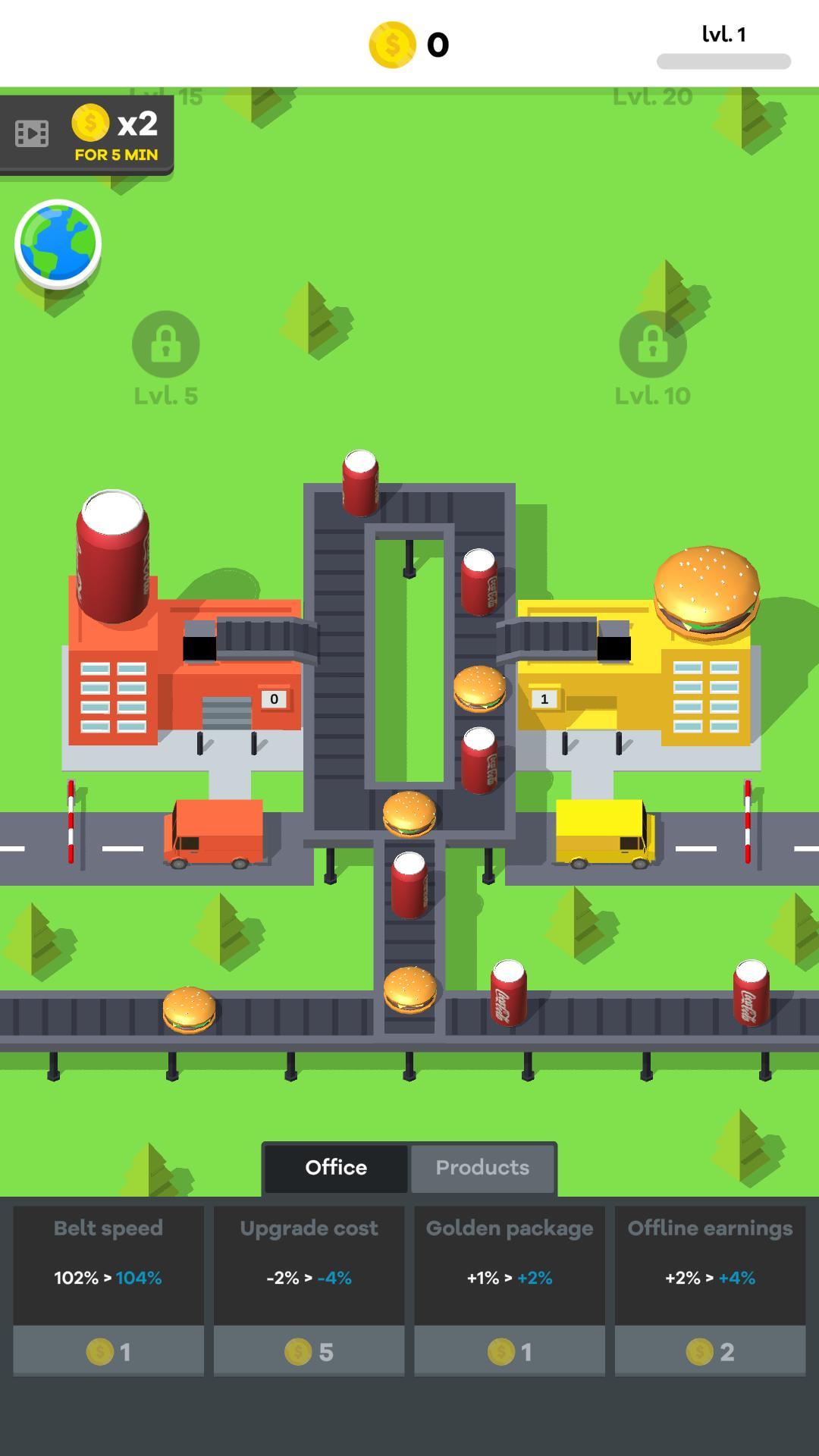This screenshot has width=819, height=1456.
Task: Open the globe world map
Action: click(x=58, y=243)
